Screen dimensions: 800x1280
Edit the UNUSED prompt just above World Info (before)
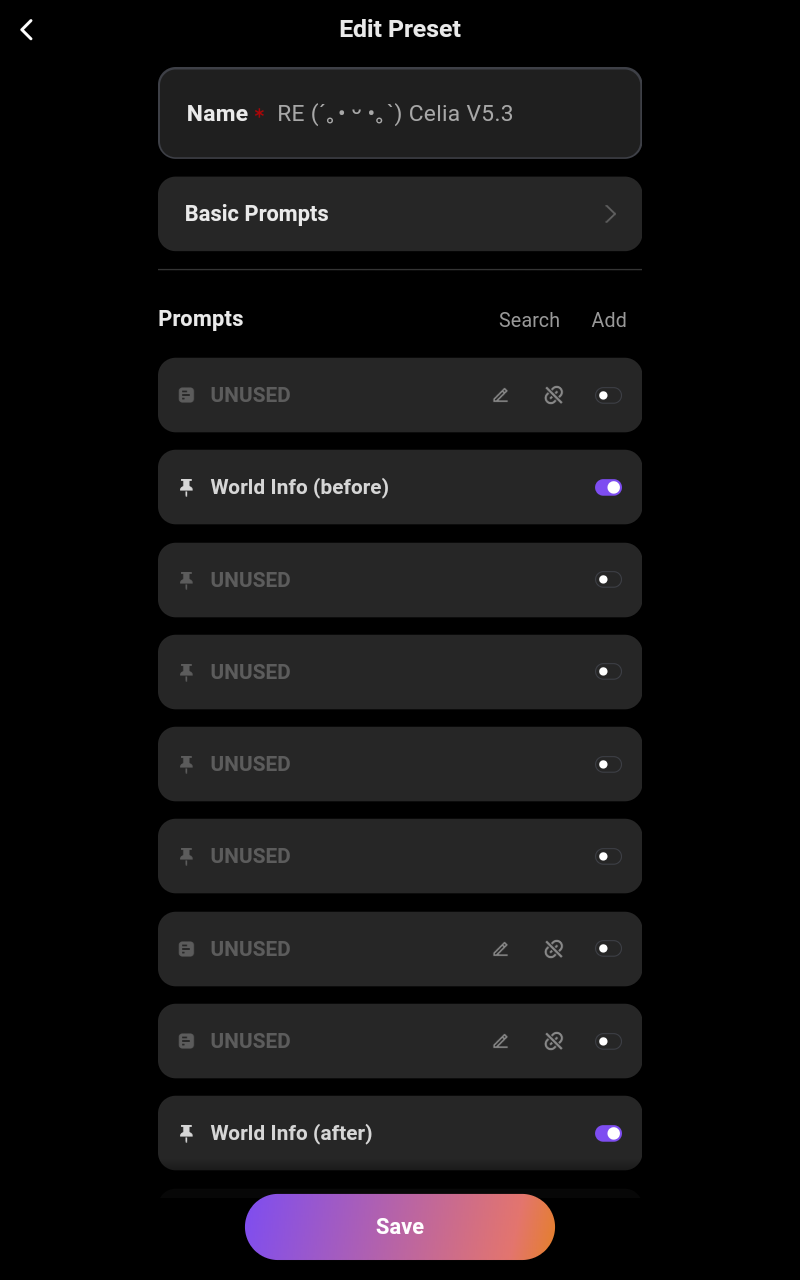click(501, 395)
